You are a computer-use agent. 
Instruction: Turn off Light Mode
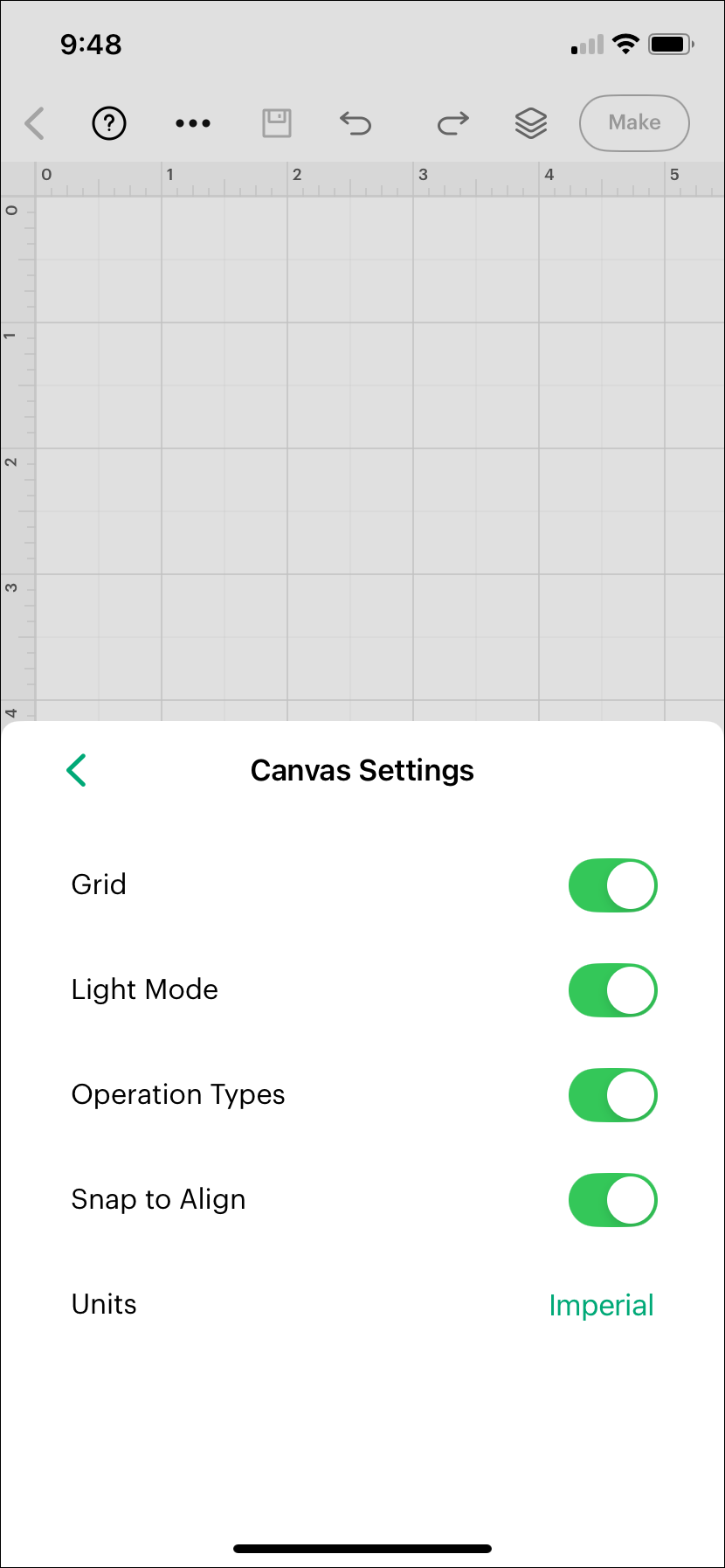pos(612,989)
